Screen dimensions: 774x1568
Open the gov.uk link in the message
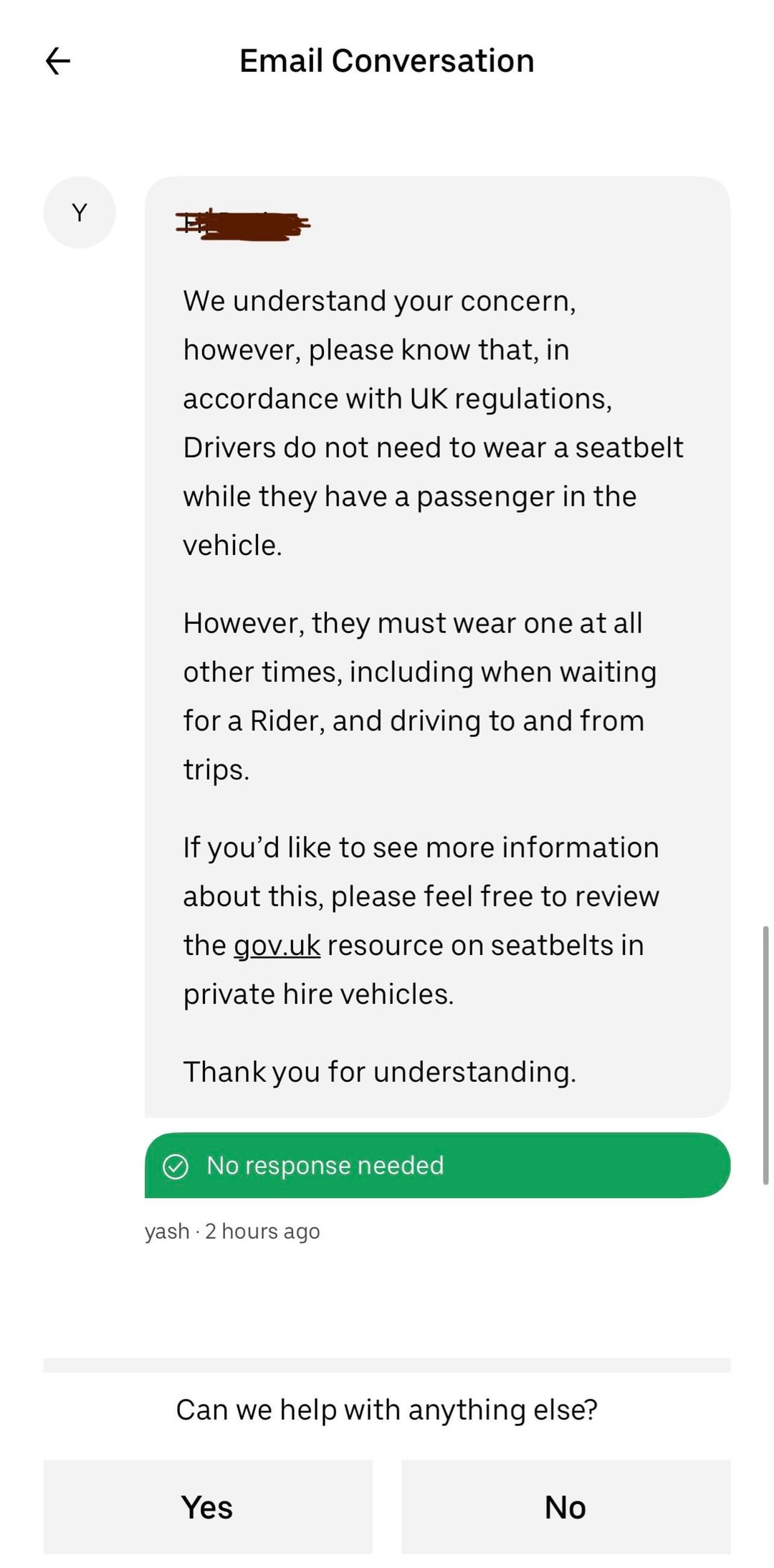click(x=277, y=946)
